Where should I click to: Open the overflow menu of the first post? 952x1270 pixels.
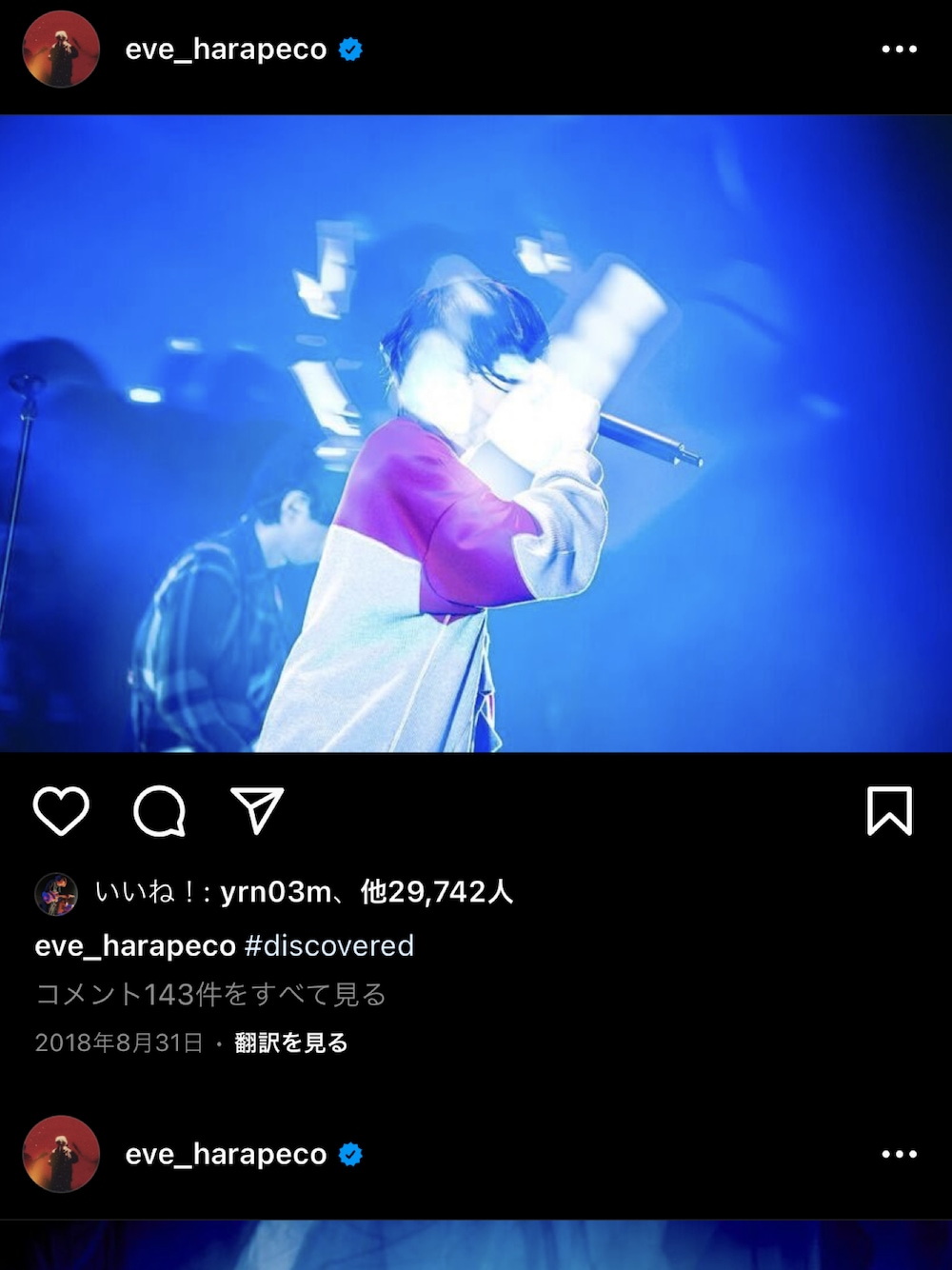point(899,50)
